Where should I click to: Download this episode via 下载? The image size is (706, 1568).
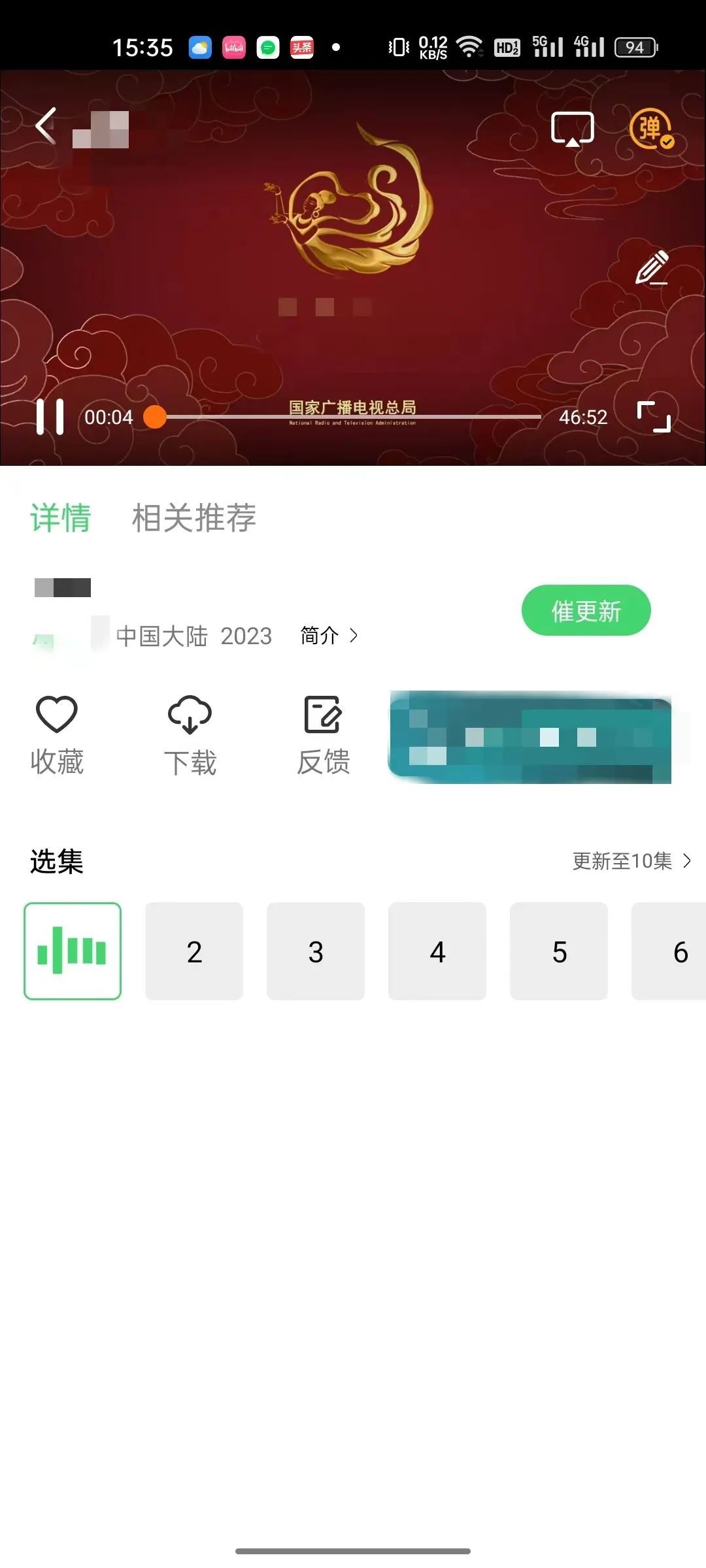(x=190, y=735)
